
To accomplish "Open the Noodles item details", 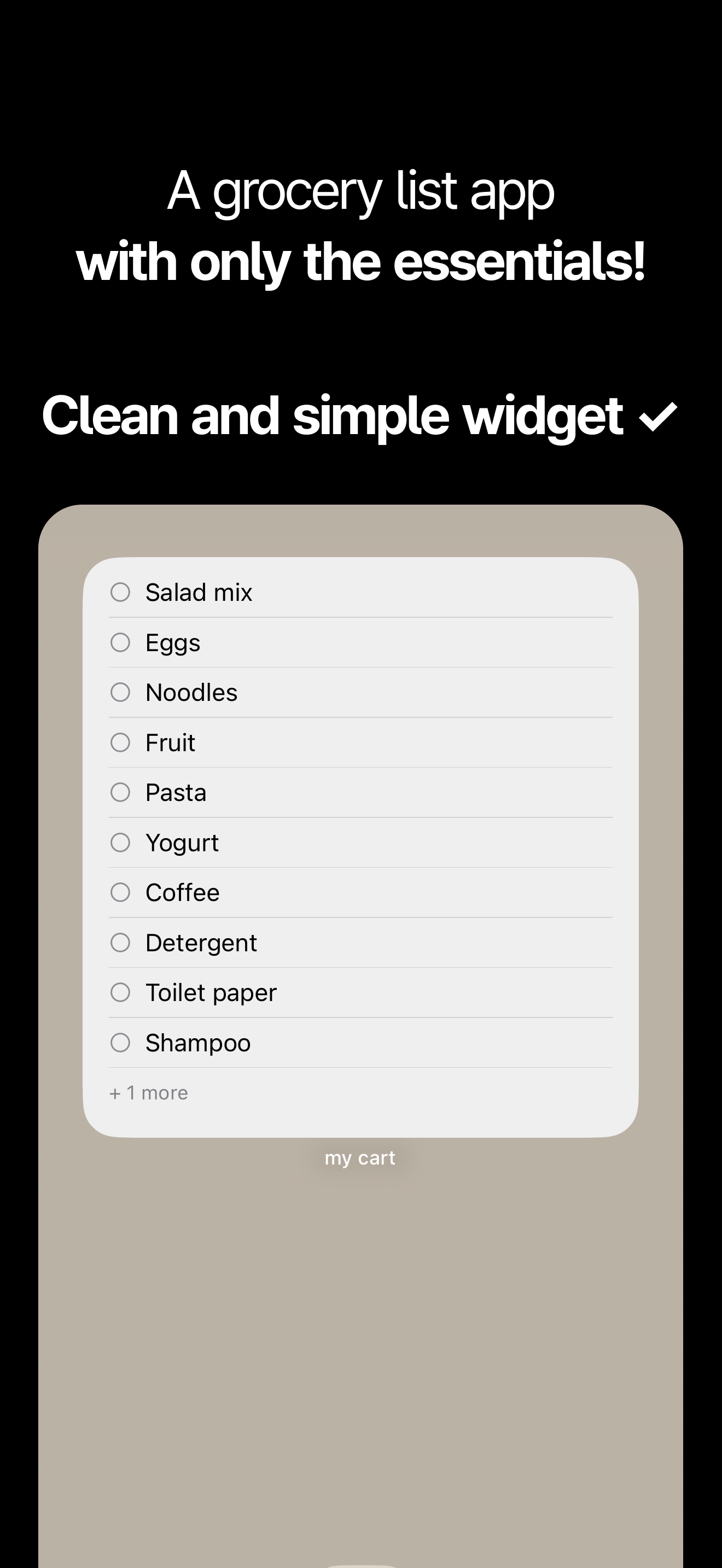I will pyautogui.click(x=190, y=692).
